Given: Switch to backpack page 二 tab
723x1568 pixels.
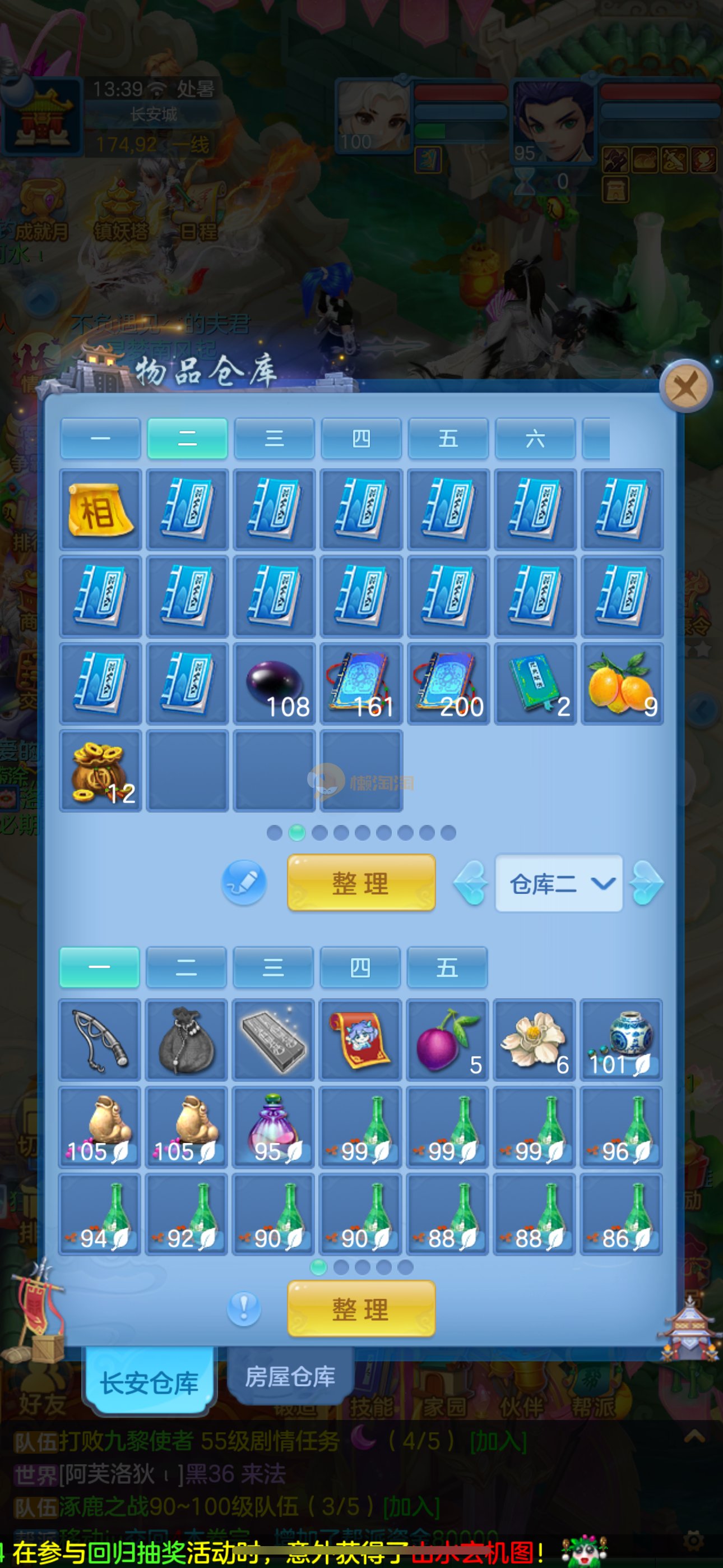Looking at the screenshot, I should click(x=186, y=967).
